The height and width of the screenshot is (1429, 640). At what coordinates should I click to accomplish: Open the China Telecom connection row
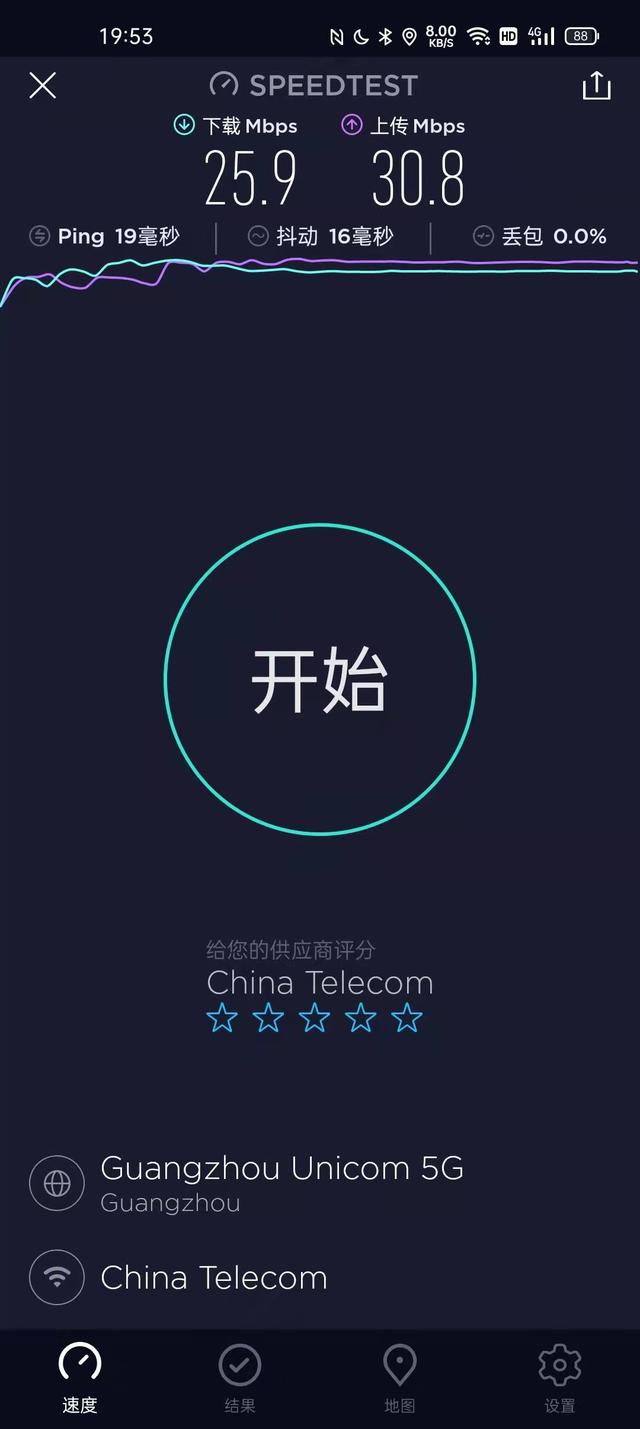coord(214,1277)
